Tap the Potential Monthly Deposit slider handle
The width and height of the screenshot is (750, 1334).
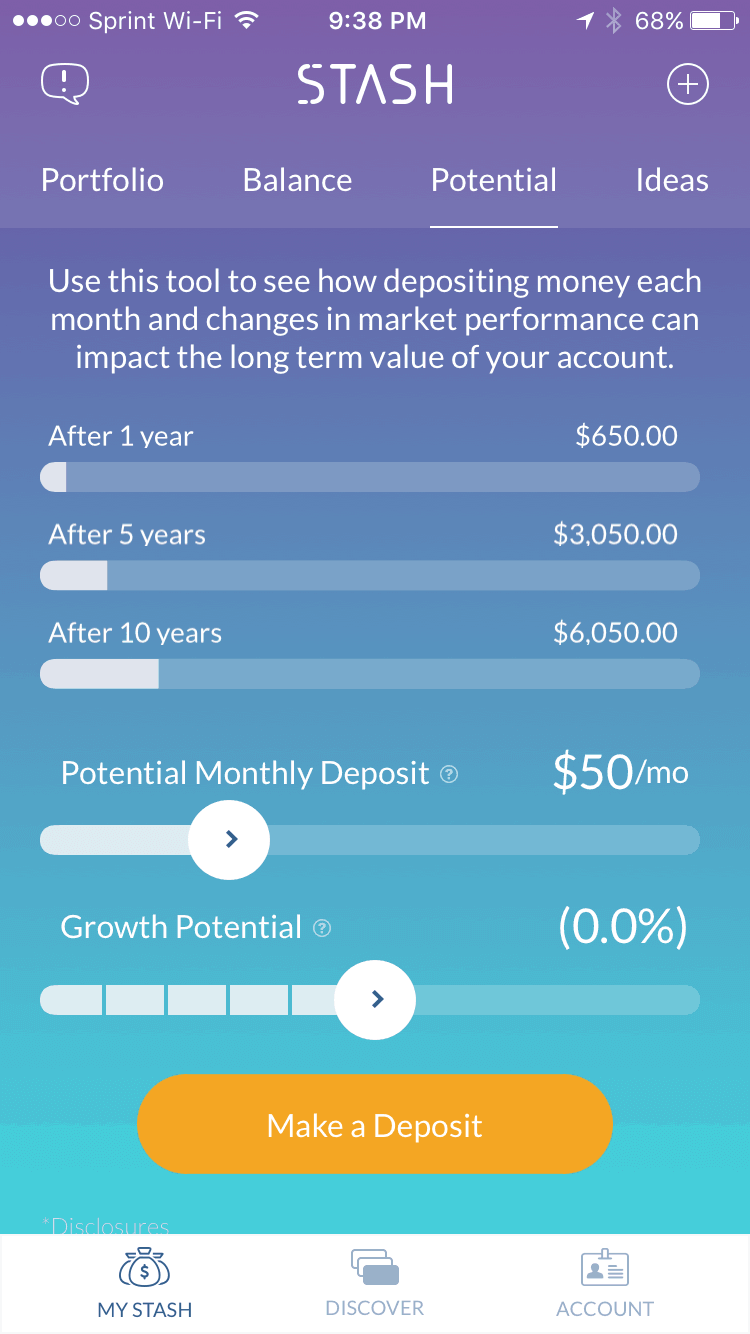[x=229, y=839]
